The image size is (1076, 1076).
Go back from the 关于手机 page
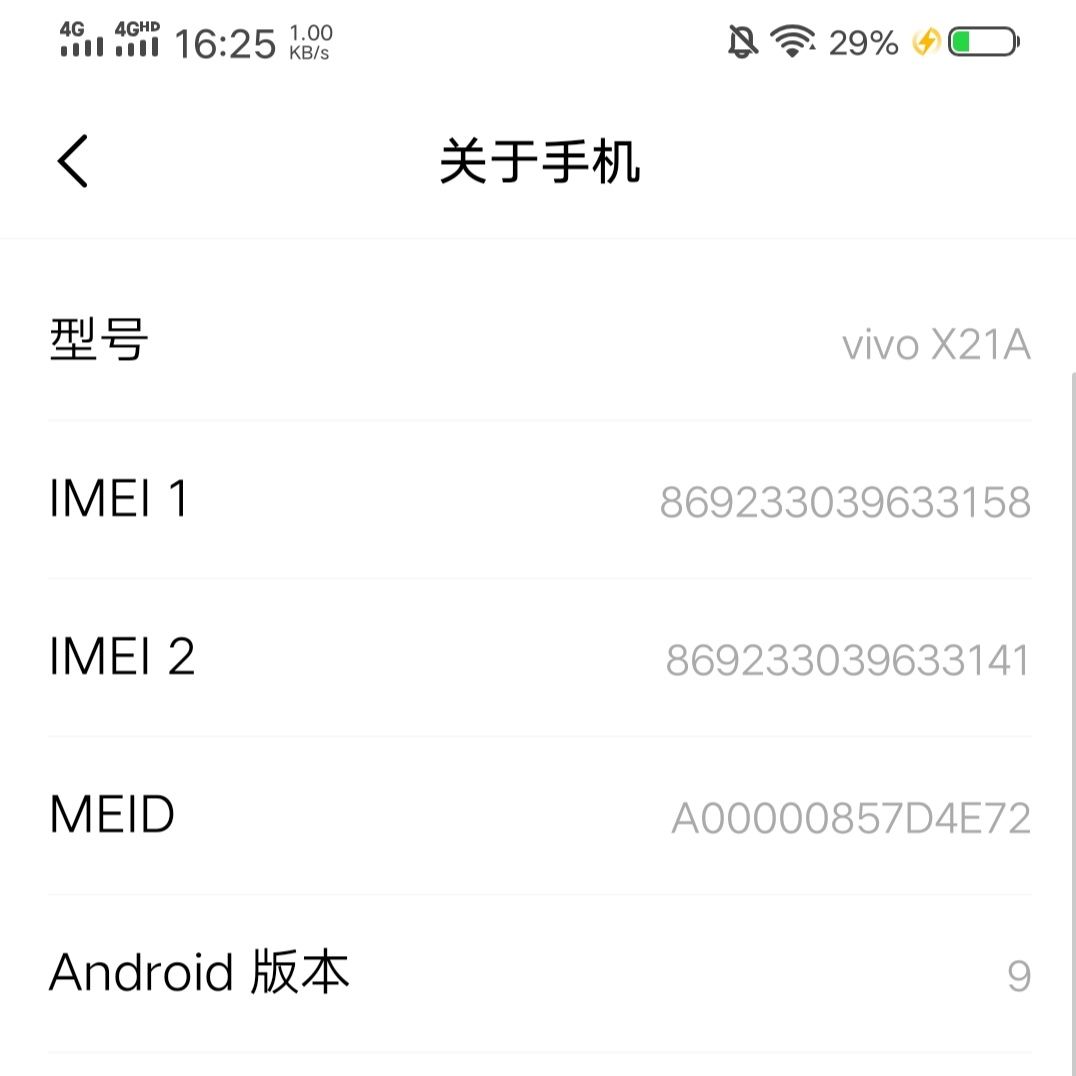73,161
